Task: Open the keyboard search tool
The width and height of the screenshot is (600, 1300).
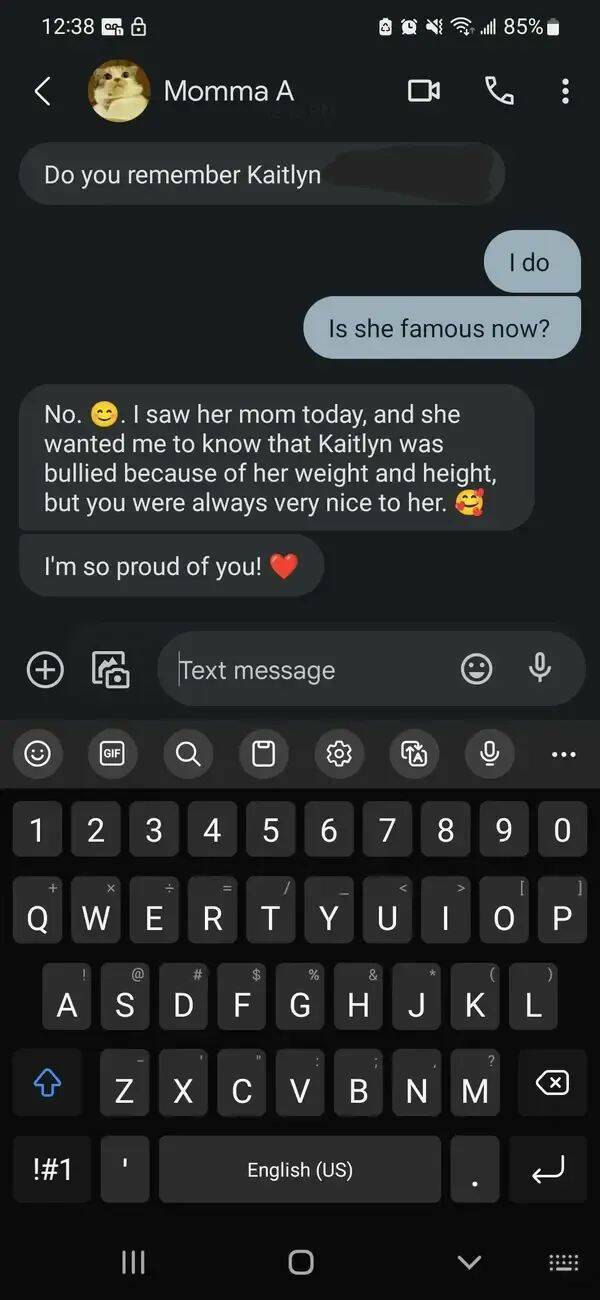Action: pos(188,754)
